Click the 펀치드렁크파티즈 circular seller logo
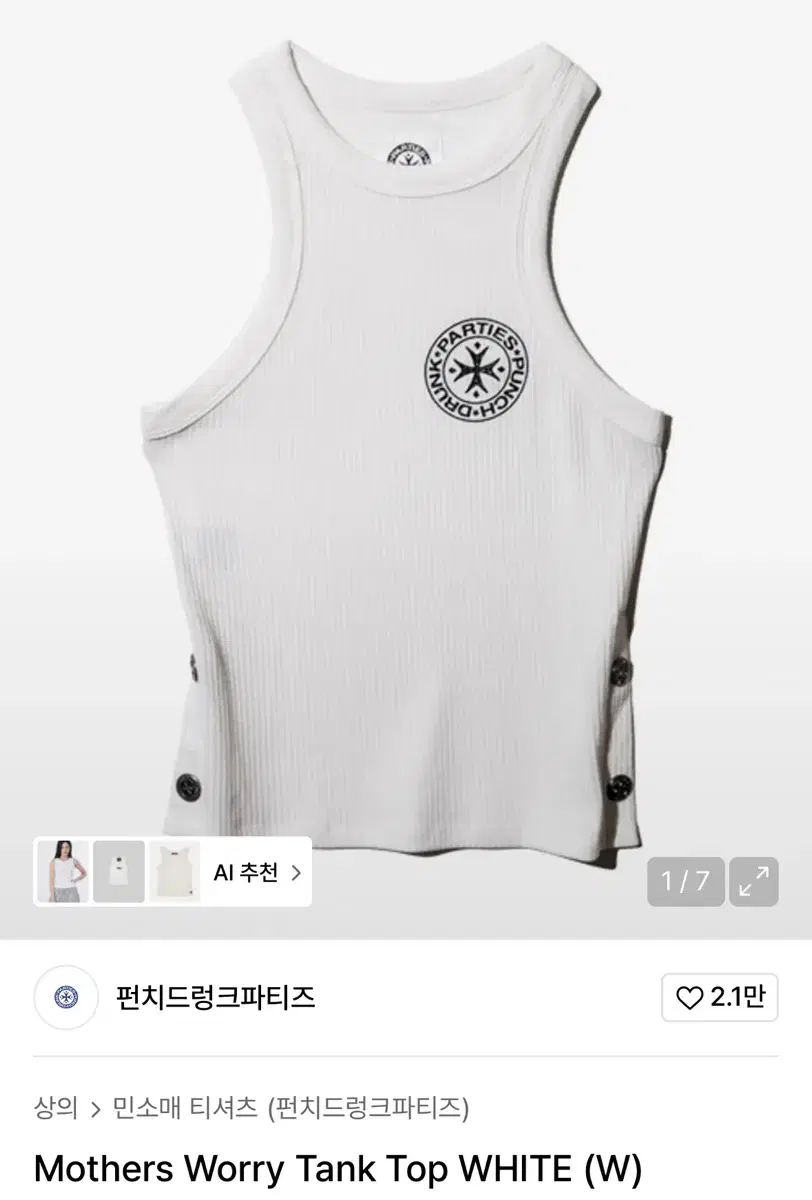The image size is (812, 1200). [66, 998]
